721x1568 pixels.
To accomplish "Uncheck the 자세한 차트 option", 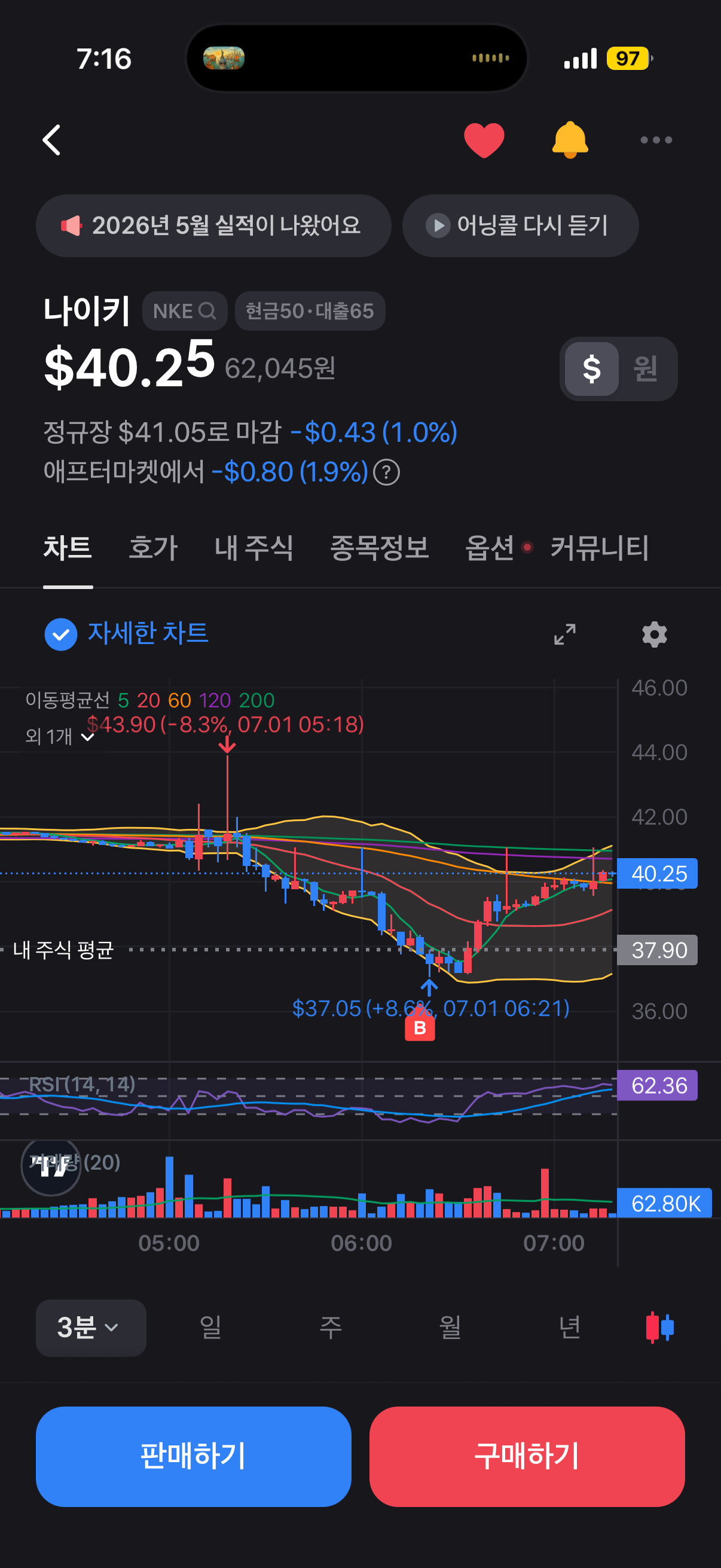I will [x=61, y=634].
